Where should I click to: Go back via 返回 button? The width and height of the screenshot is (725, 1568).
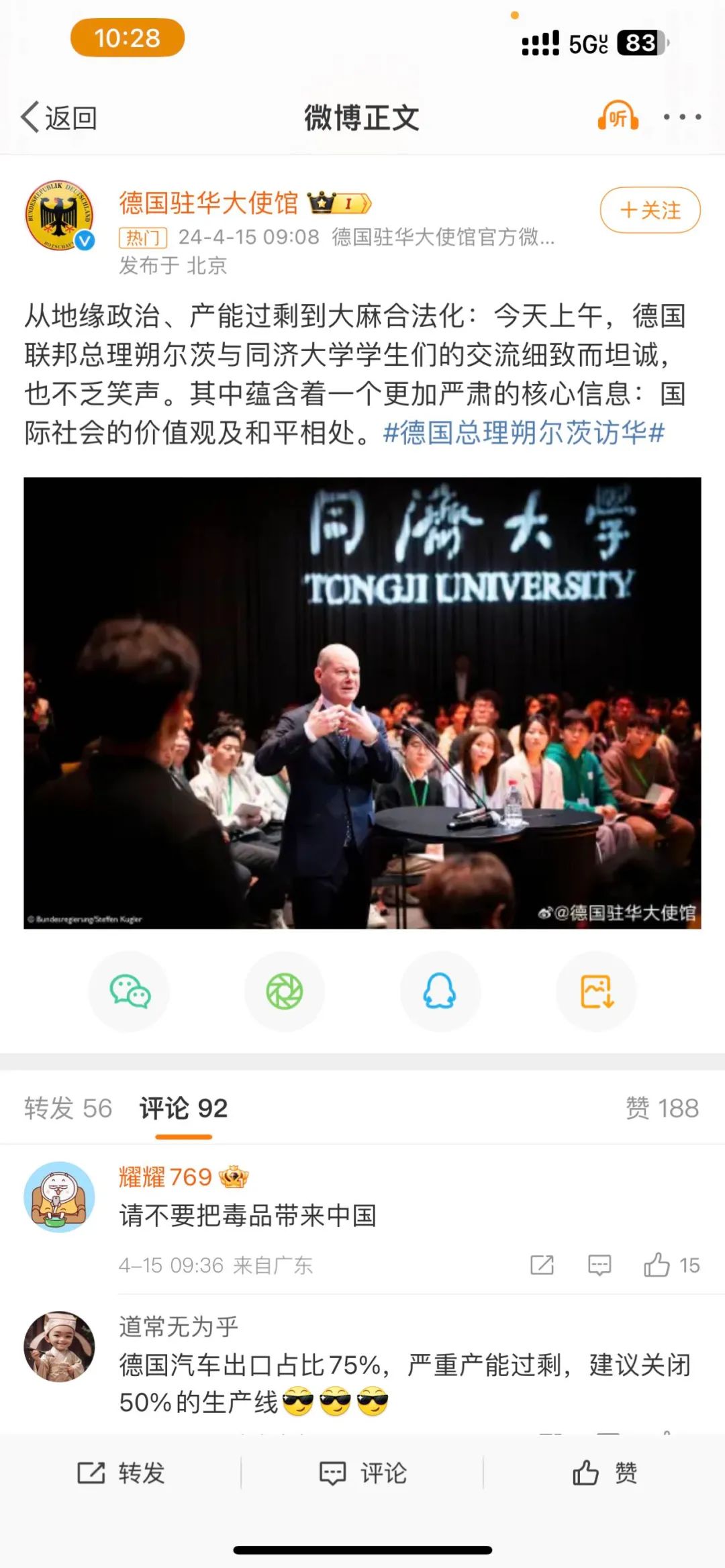(x=59, y=117)
